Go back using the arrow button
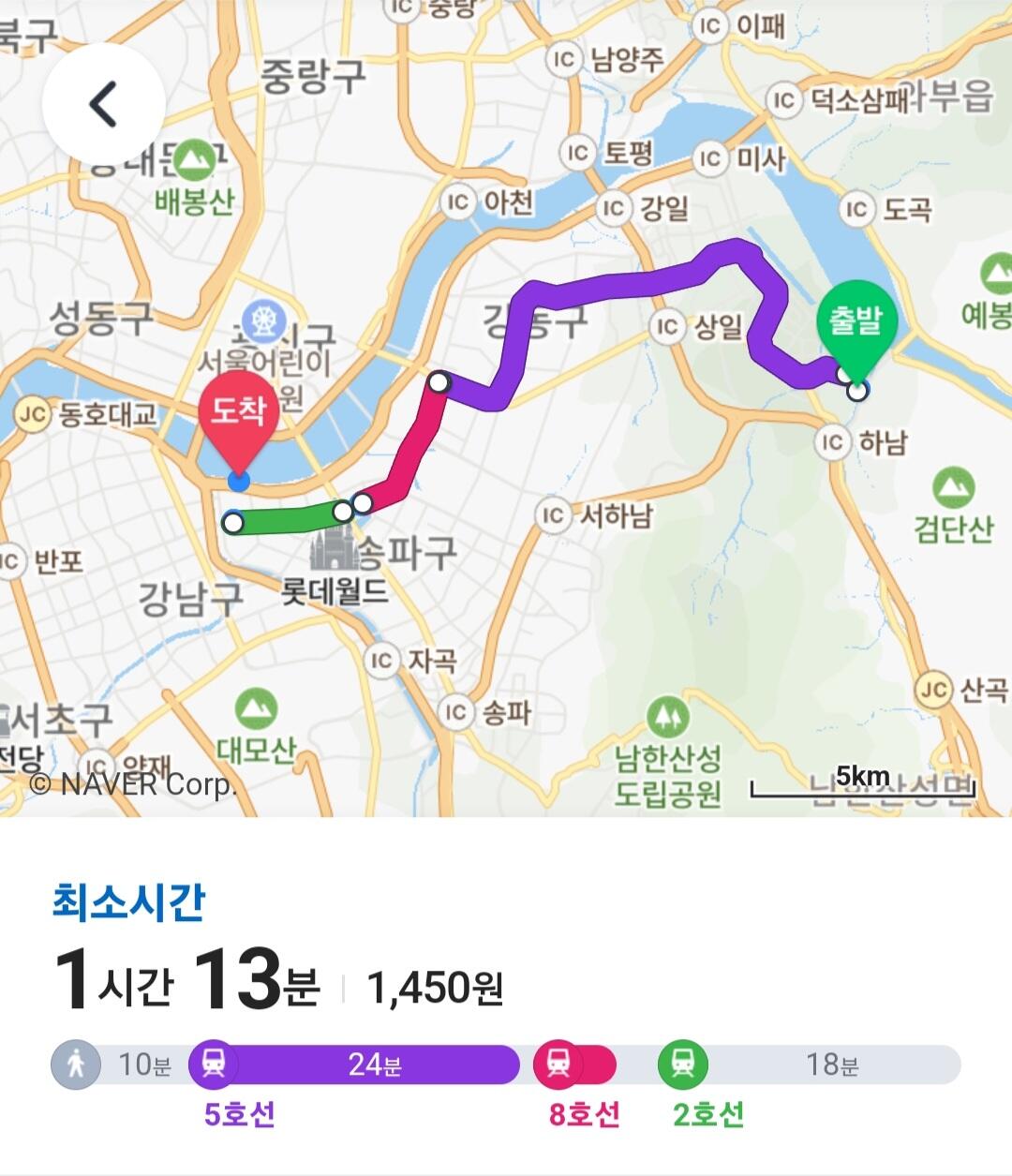Screen dimensions: 1012x1176 tap(103, 103)
